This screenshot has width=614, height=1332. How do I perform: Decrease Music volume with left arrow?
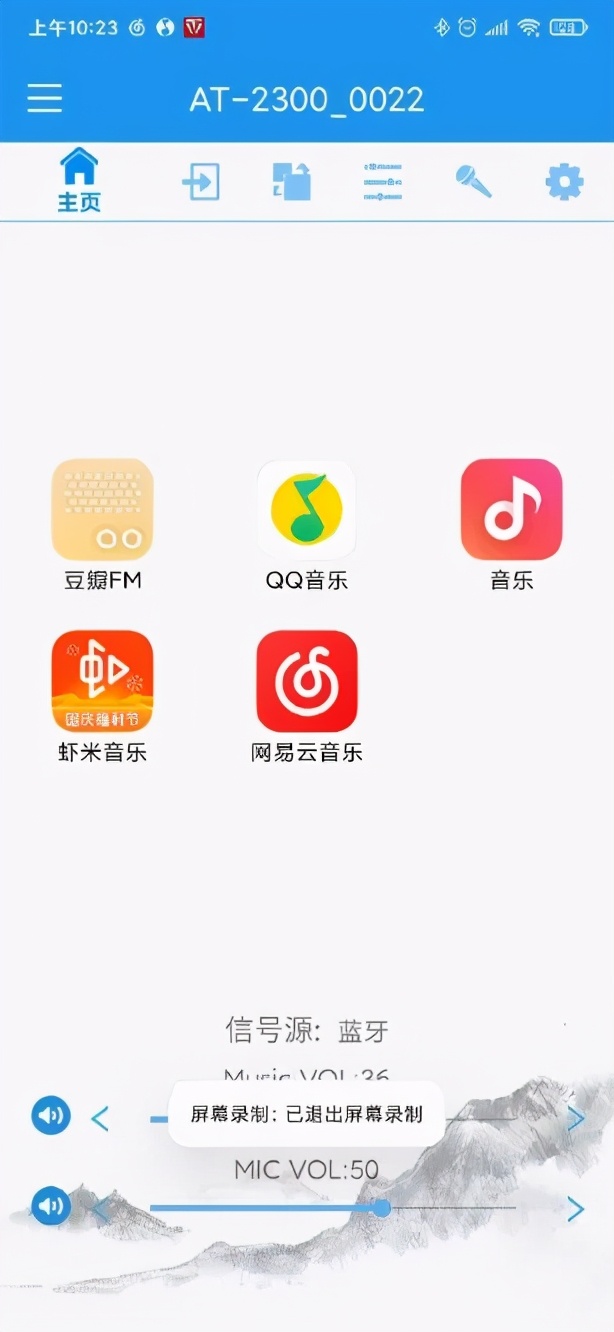(x=100, y=1118)
